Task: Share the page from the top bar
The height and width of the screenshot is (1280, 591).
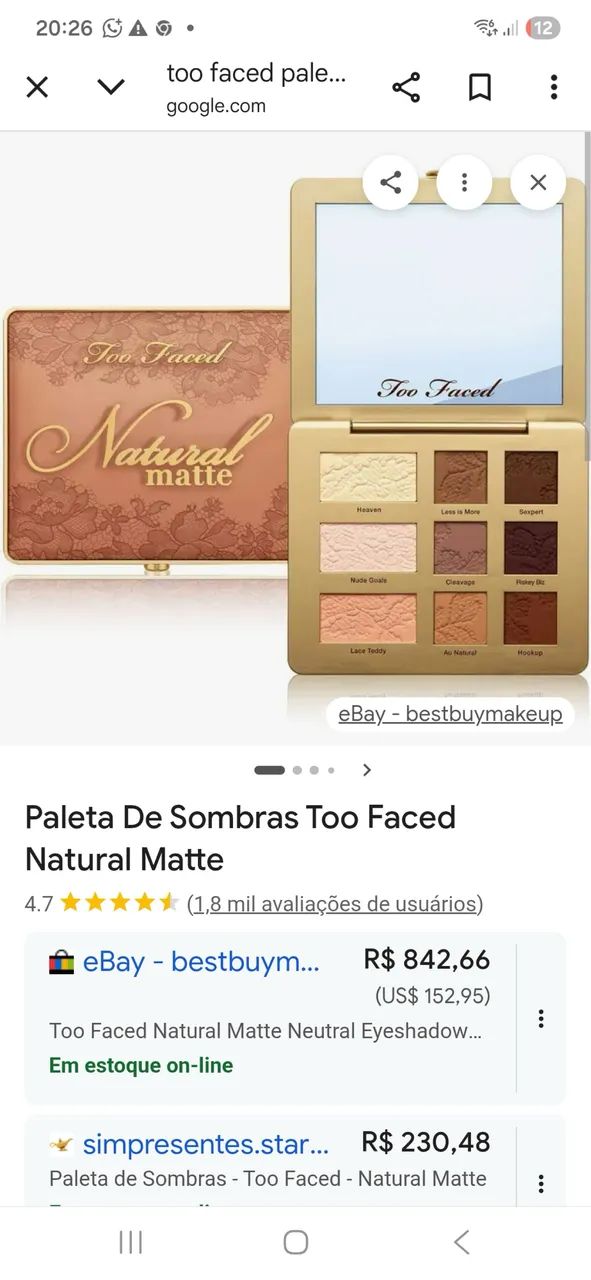Action: click(x=406, y=88)
